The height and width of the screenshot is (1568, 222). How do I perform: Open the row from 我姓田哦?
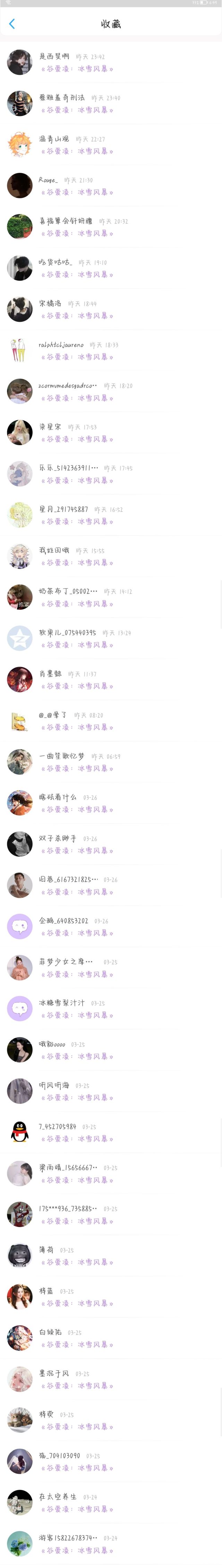111,556
